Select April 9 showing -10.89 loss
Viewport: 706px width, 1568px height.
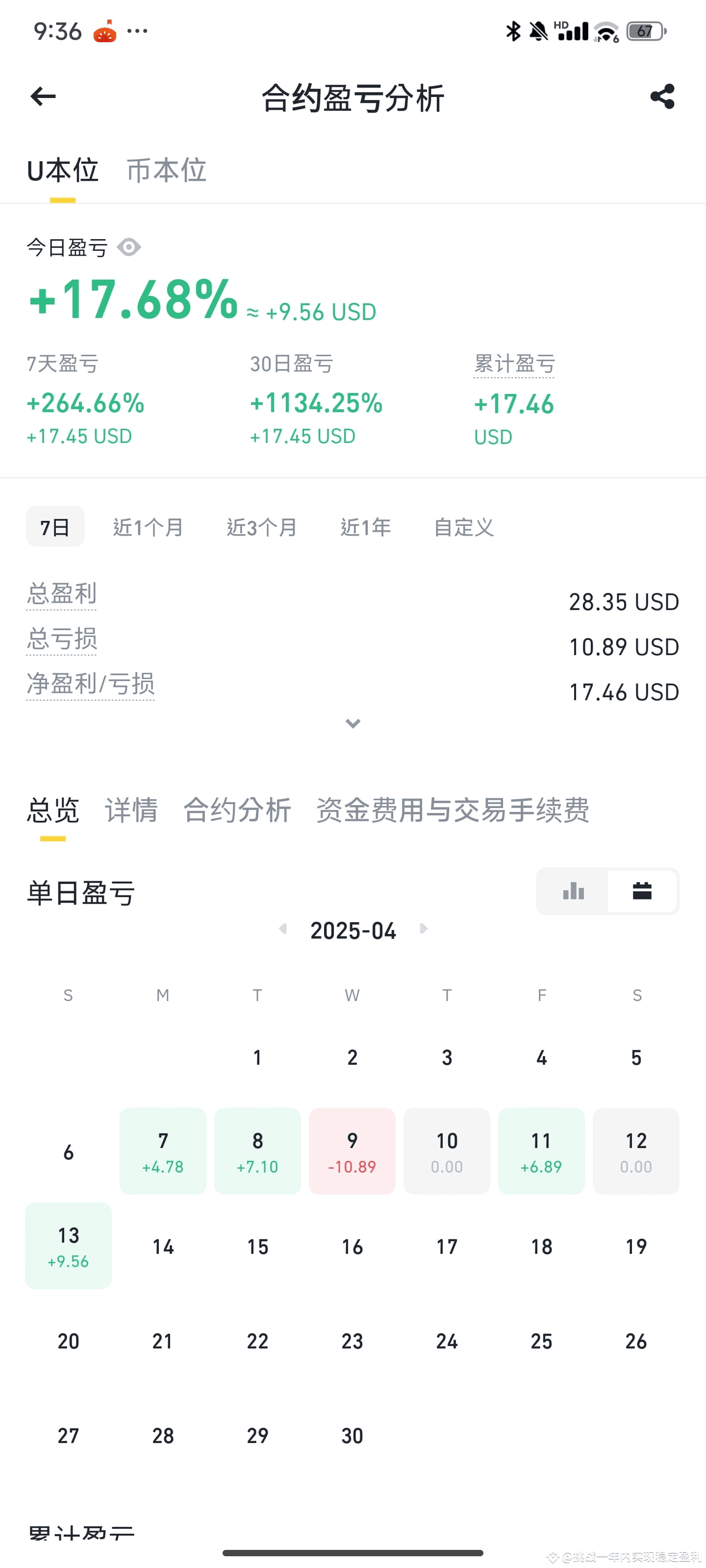pos(352,1151)
